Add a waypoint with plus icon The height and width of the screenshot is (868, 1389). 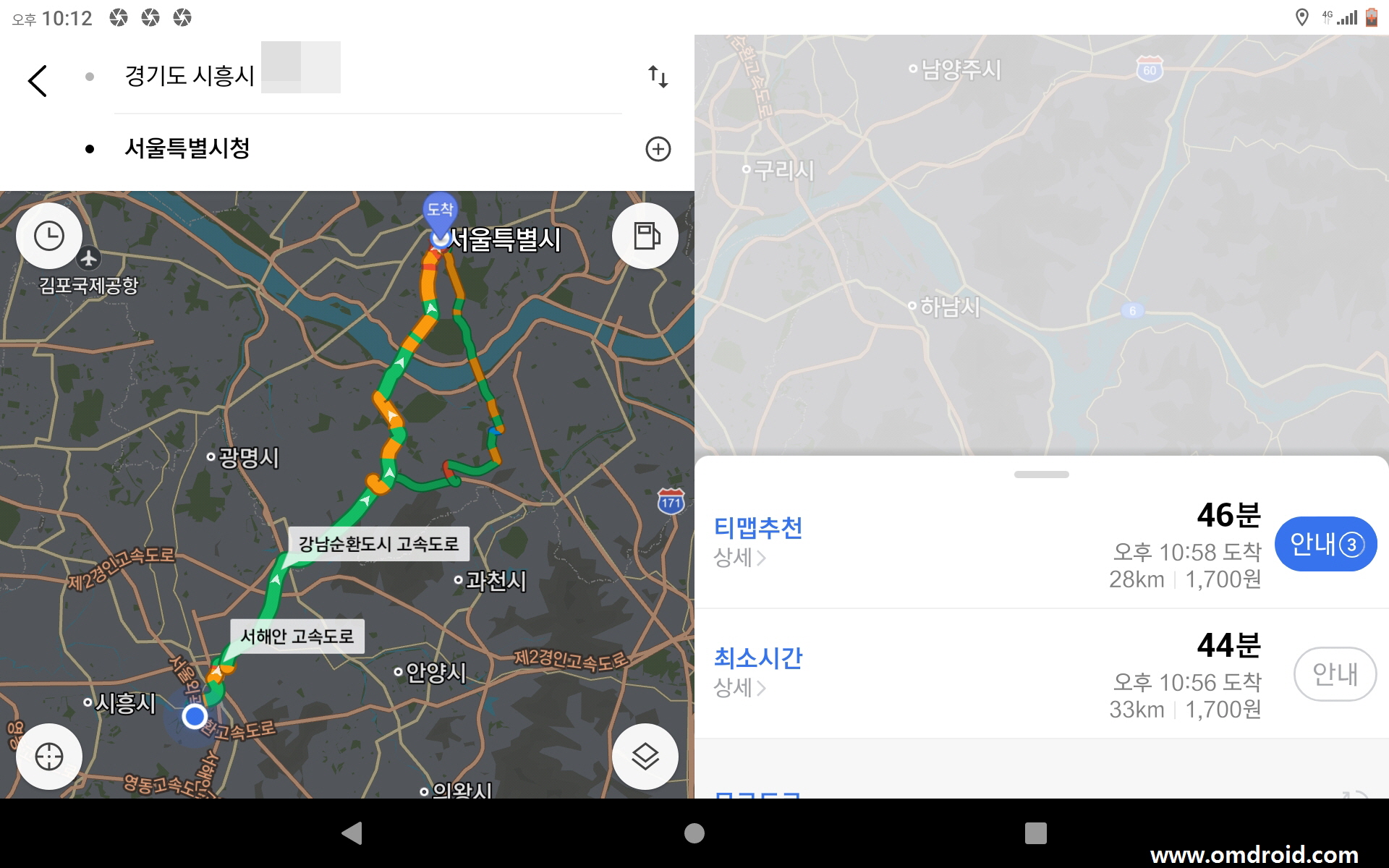[658, 149]
